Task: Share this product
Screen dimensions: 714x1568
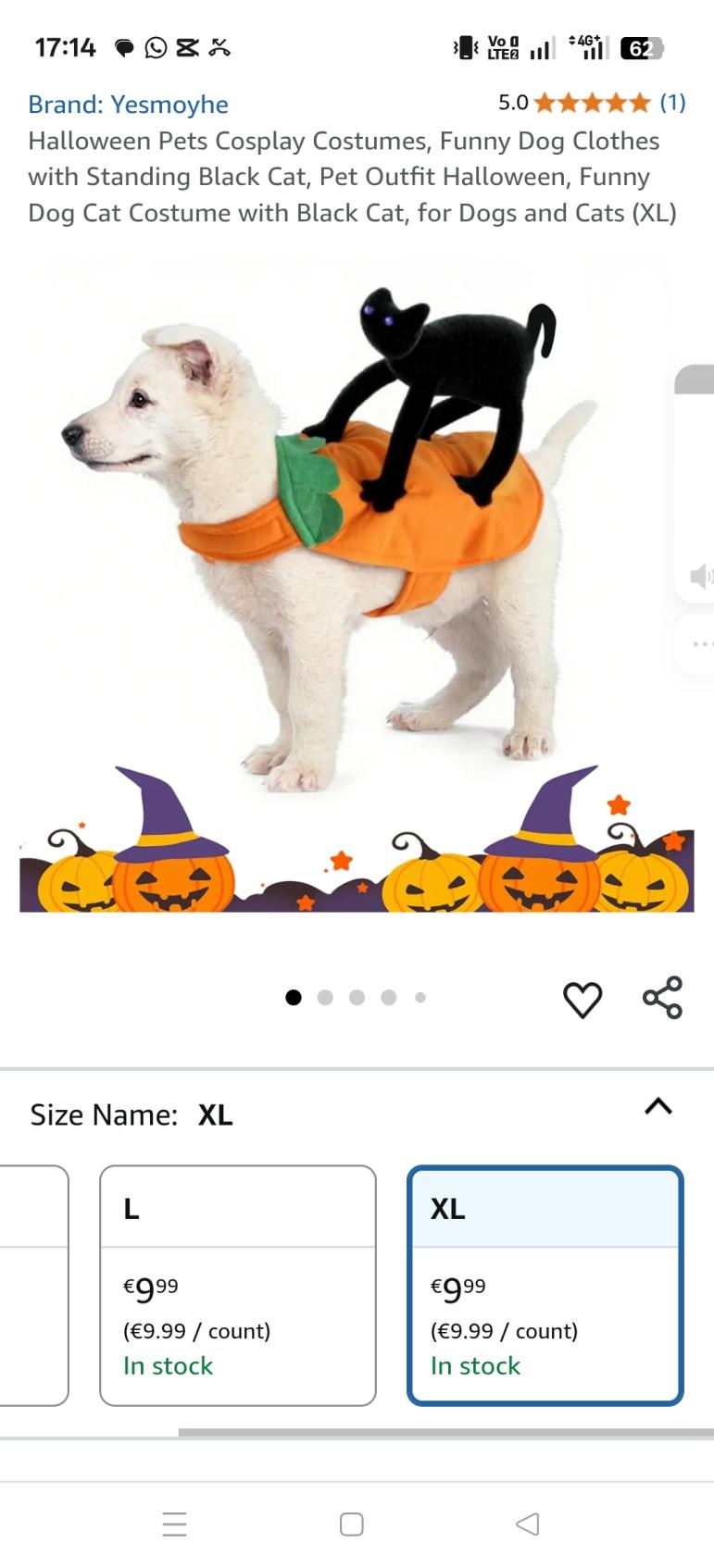Action: point(662,998)
